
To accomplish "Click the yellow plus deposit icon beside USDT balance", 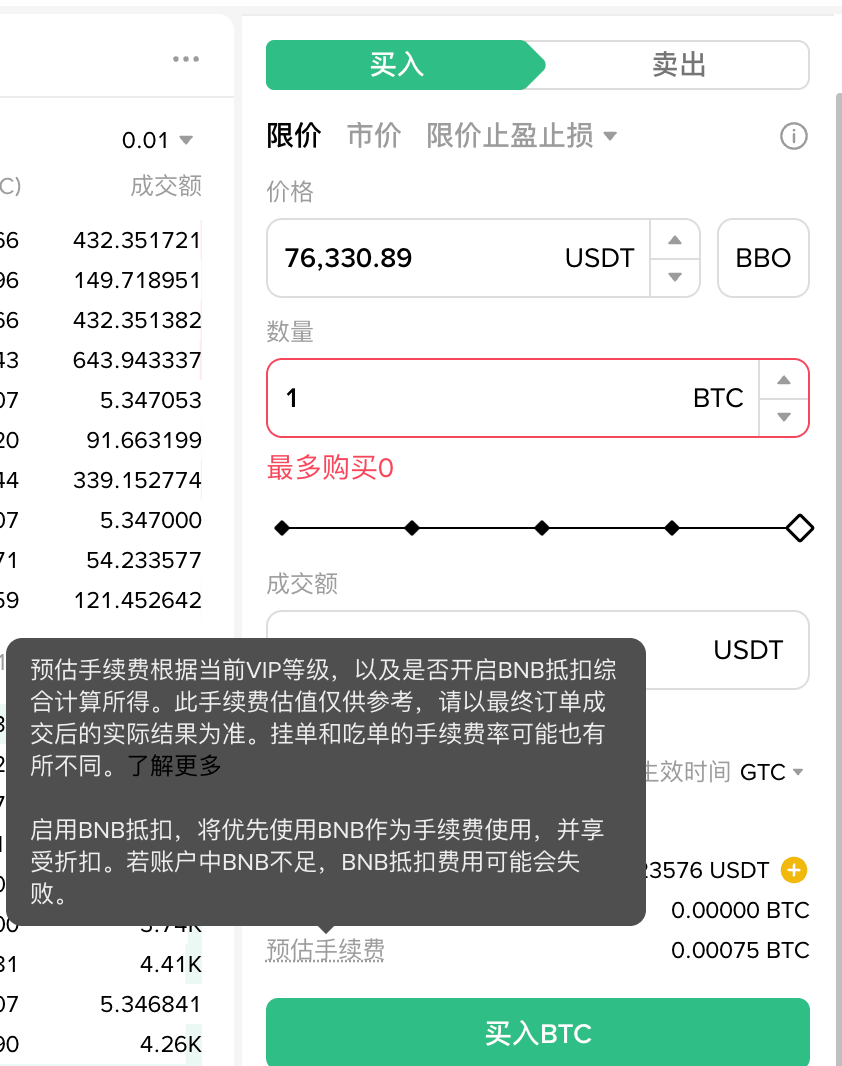I will tap(793, 870).
